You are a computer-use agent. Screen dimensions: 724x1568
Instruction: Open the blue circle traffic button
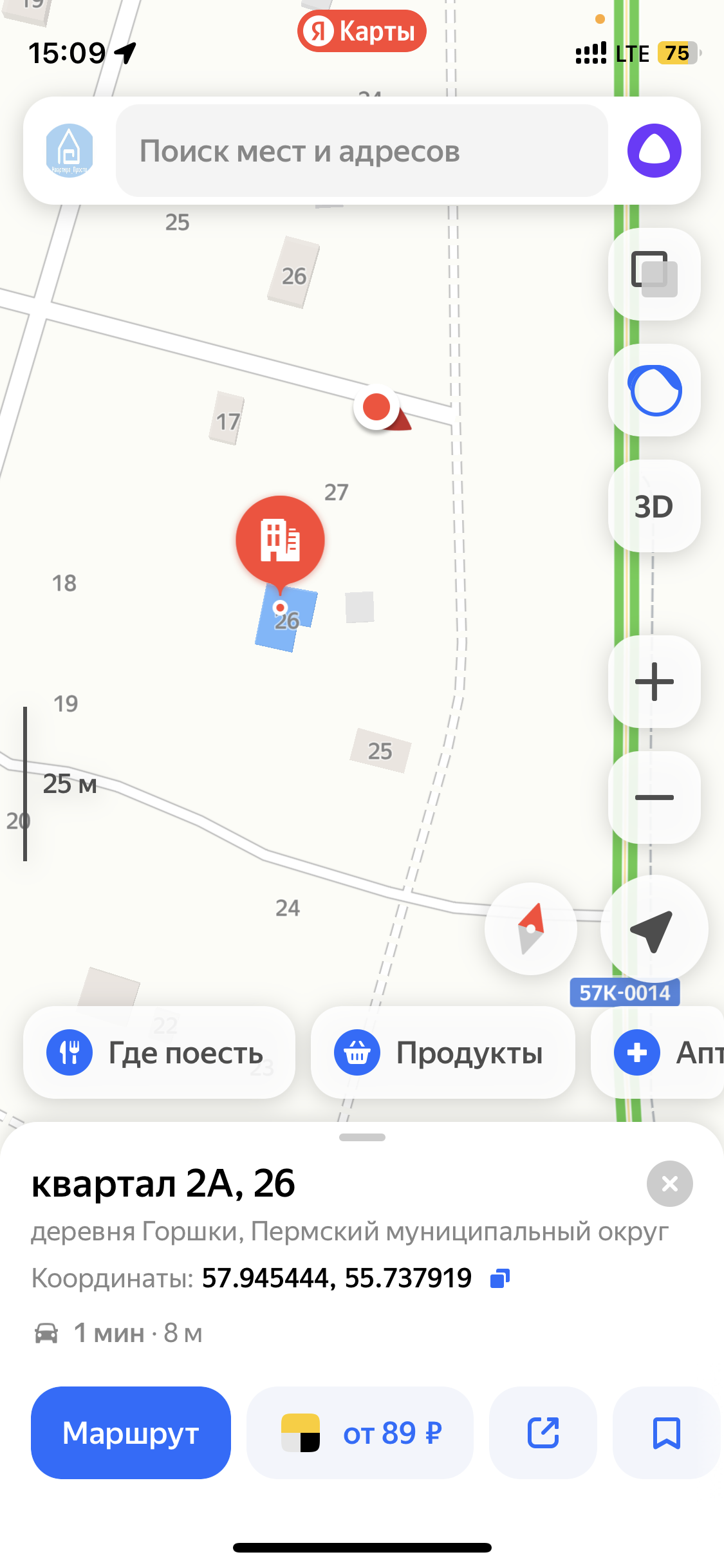click(x=654, y=390)
